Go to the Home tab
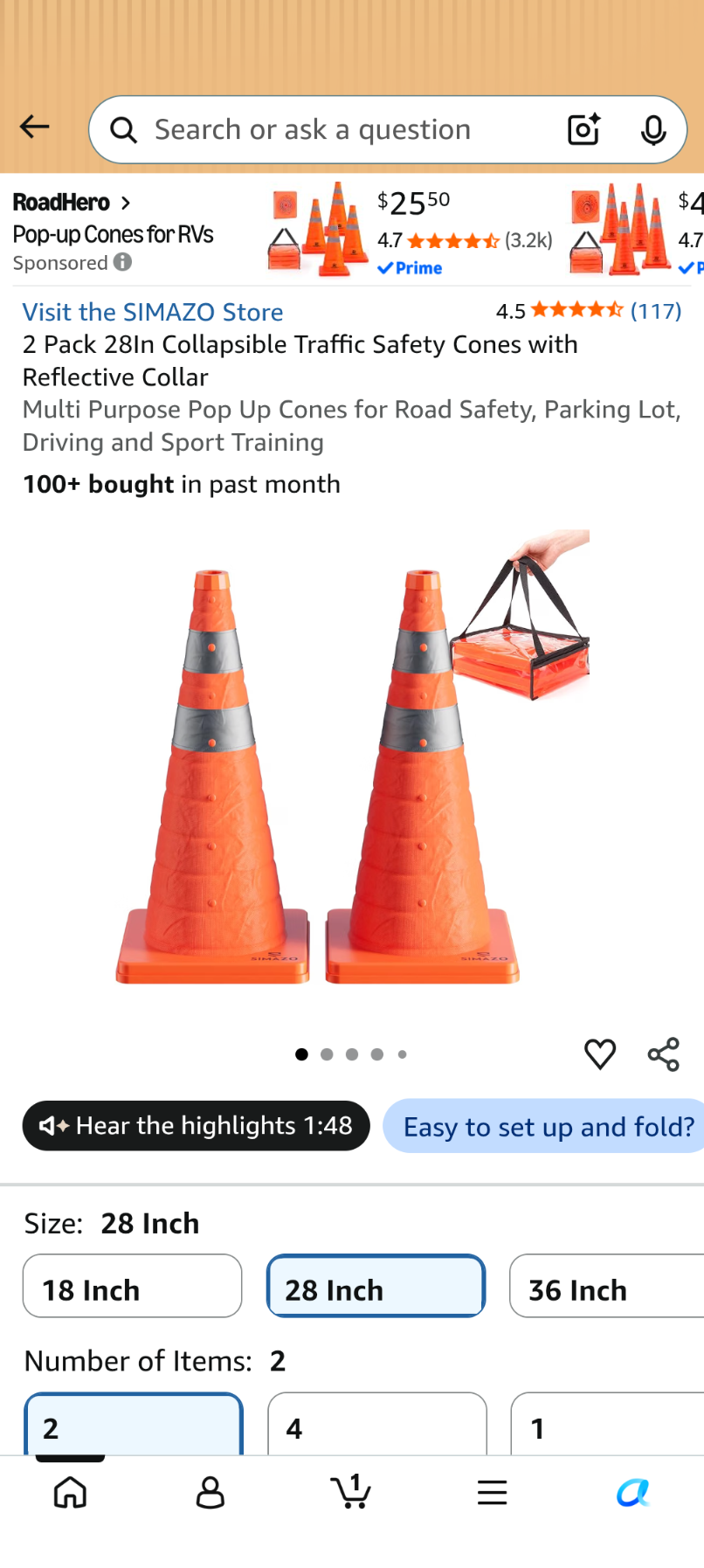 [x=70, y=1493]
